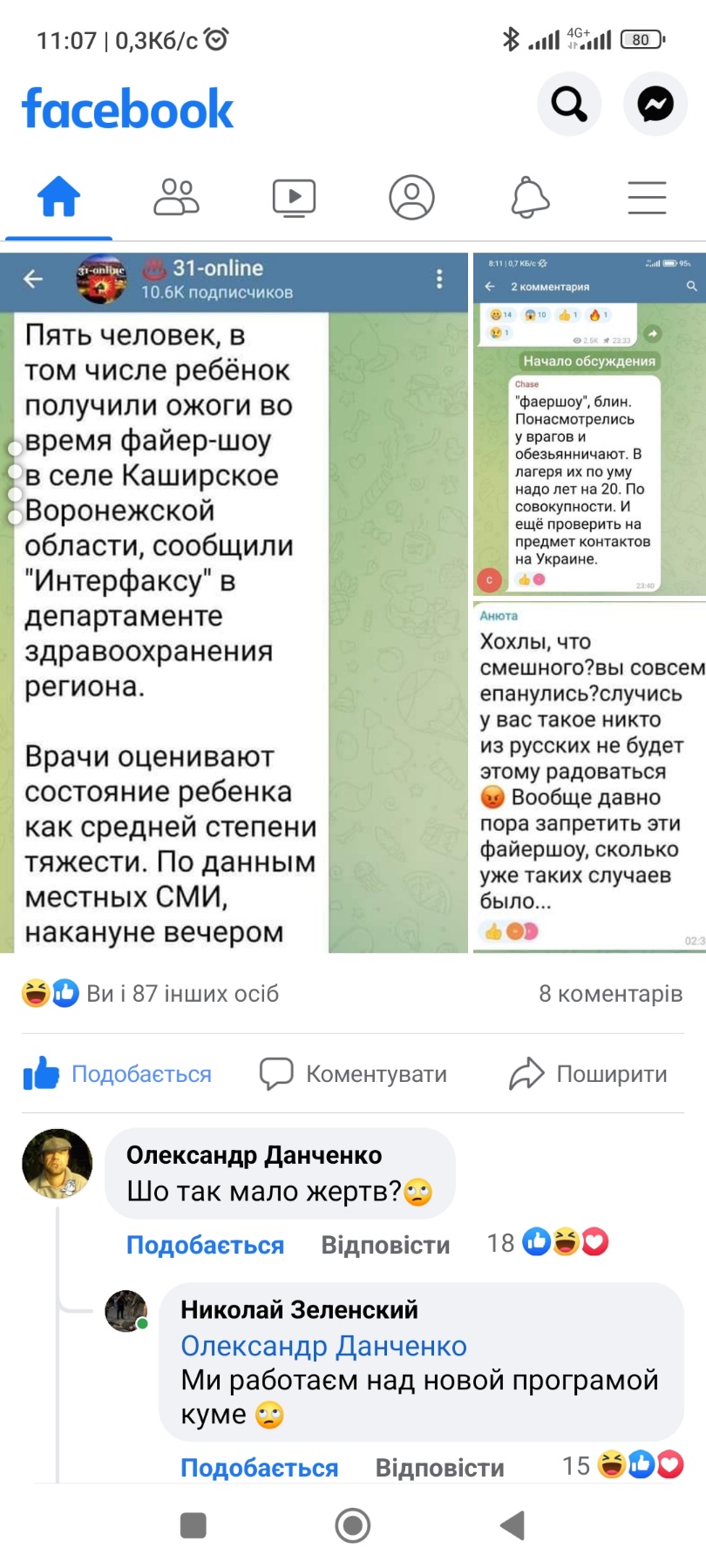Viewport: 706px width, 1568px height.
Task: Go back with the system back button
Action: click(513, 1525)
